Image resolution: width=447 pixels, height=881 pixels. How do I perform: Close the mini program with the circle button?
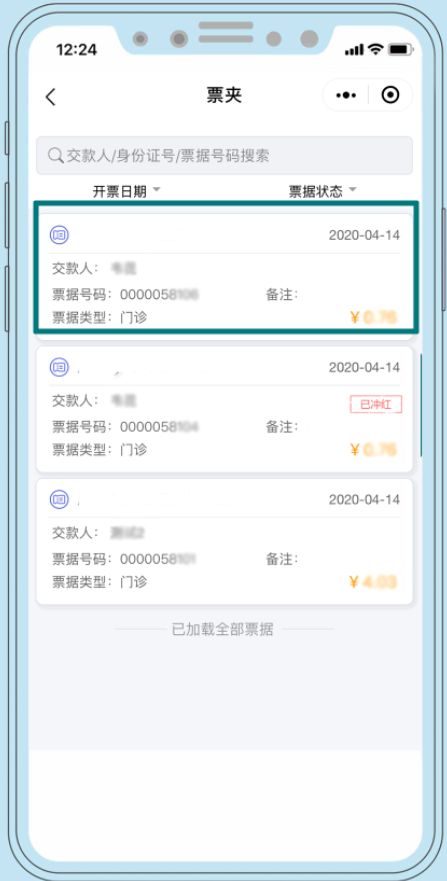[x=390, y=95]
